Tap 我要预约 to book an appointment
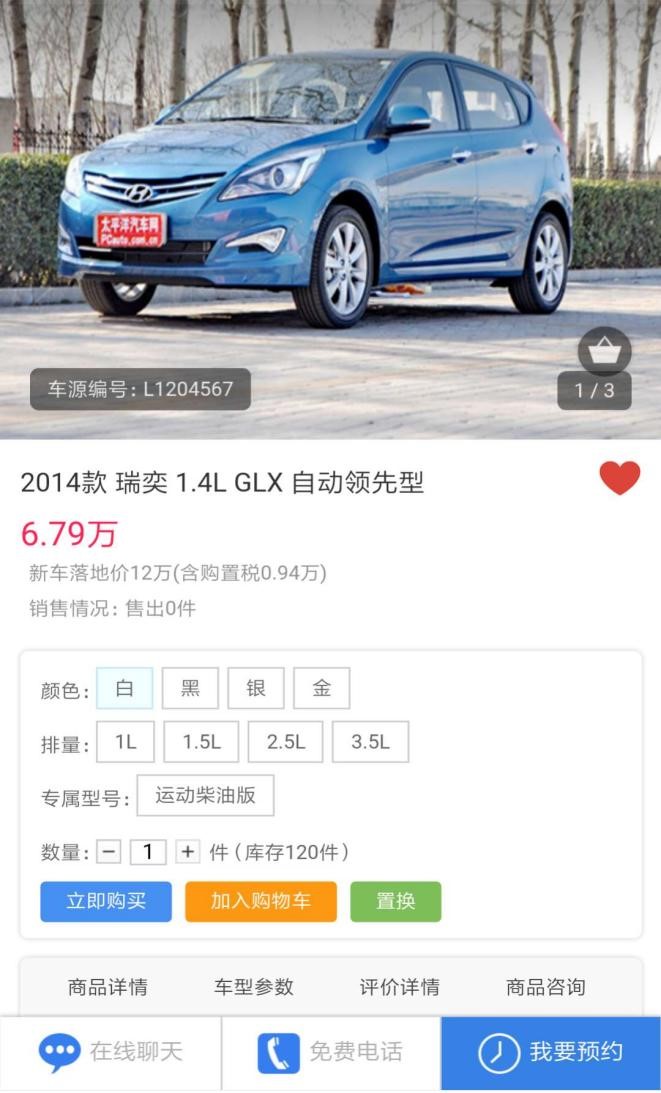 pyautogui.click(x=551, y=1052)
